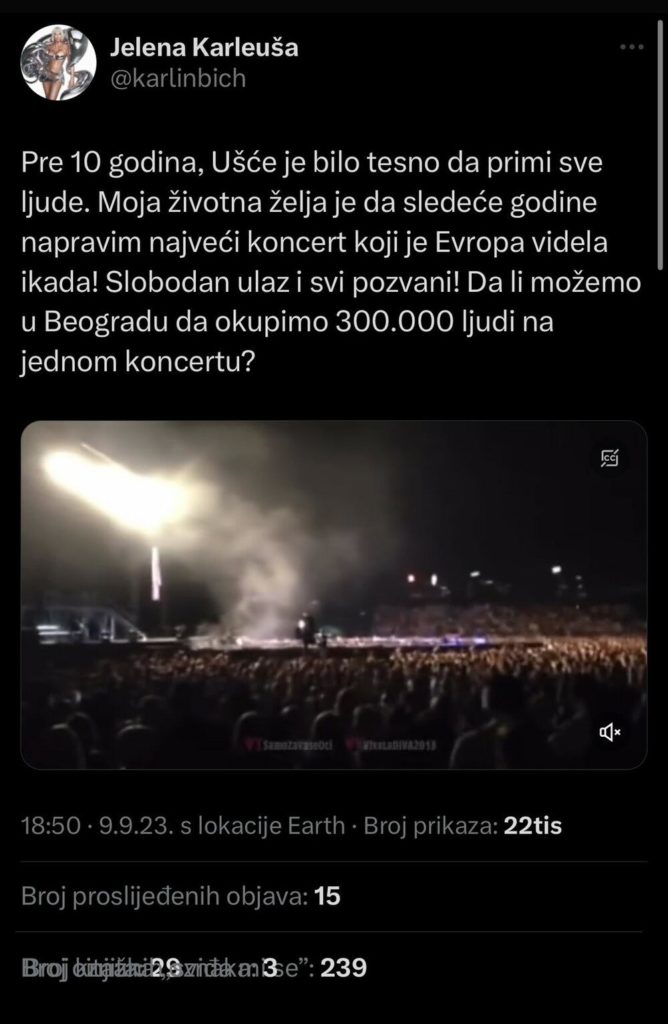This screenshot has height=1024, width=668.
Task: Open the view count details
Action: click(462, 826)
